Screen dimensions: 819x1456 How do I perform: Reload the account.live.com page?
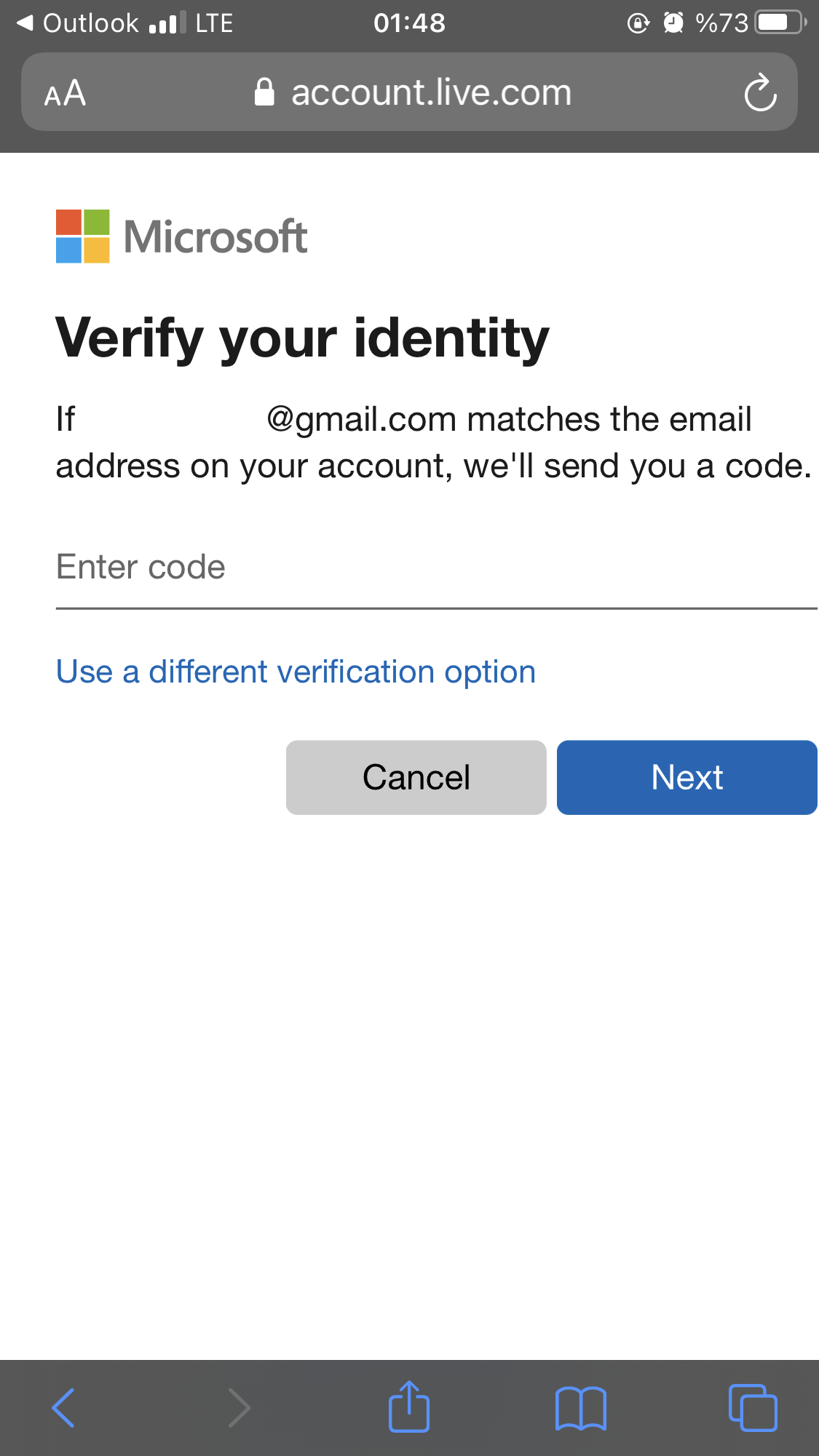click(760, 92)
